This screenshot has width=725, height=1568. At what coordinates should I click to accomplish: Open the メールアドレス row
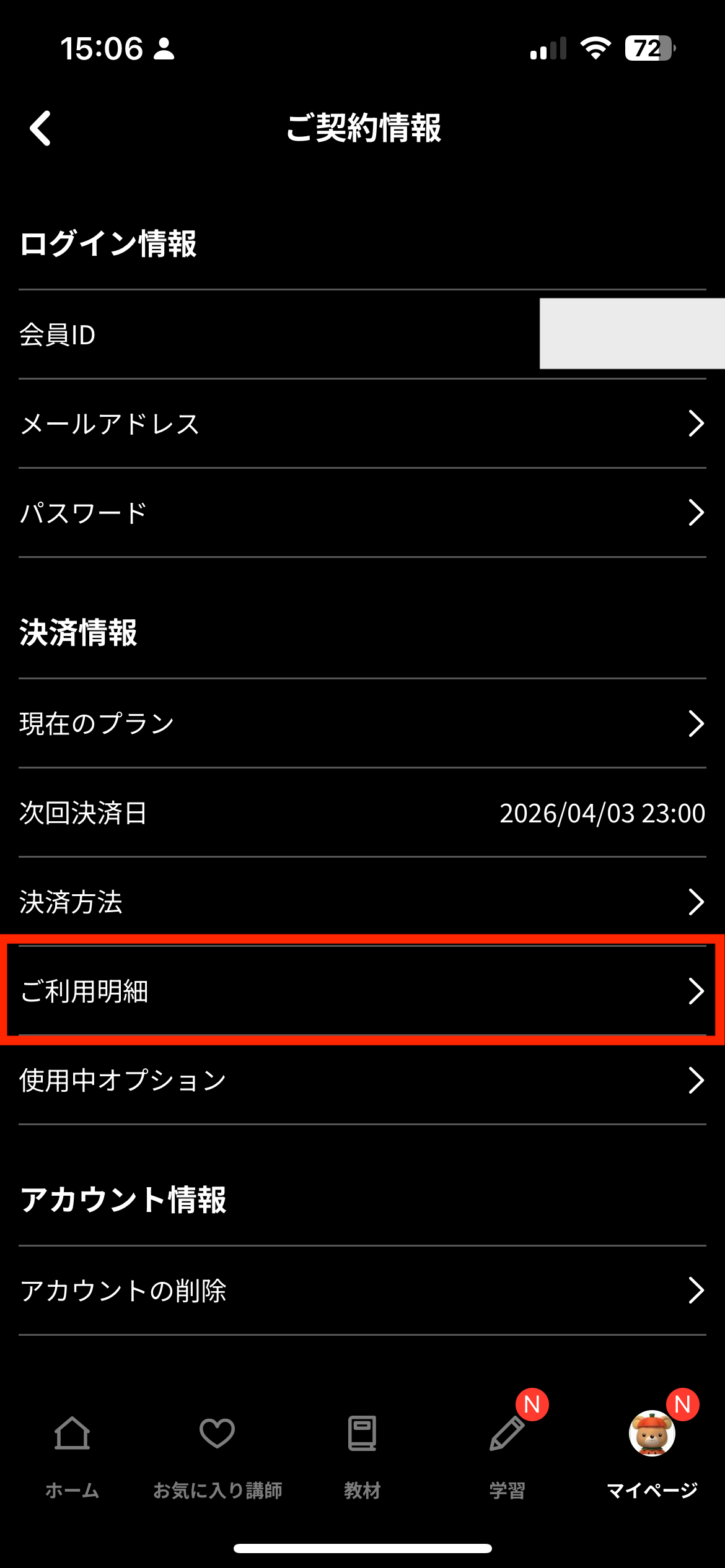[x=362, y=424]
